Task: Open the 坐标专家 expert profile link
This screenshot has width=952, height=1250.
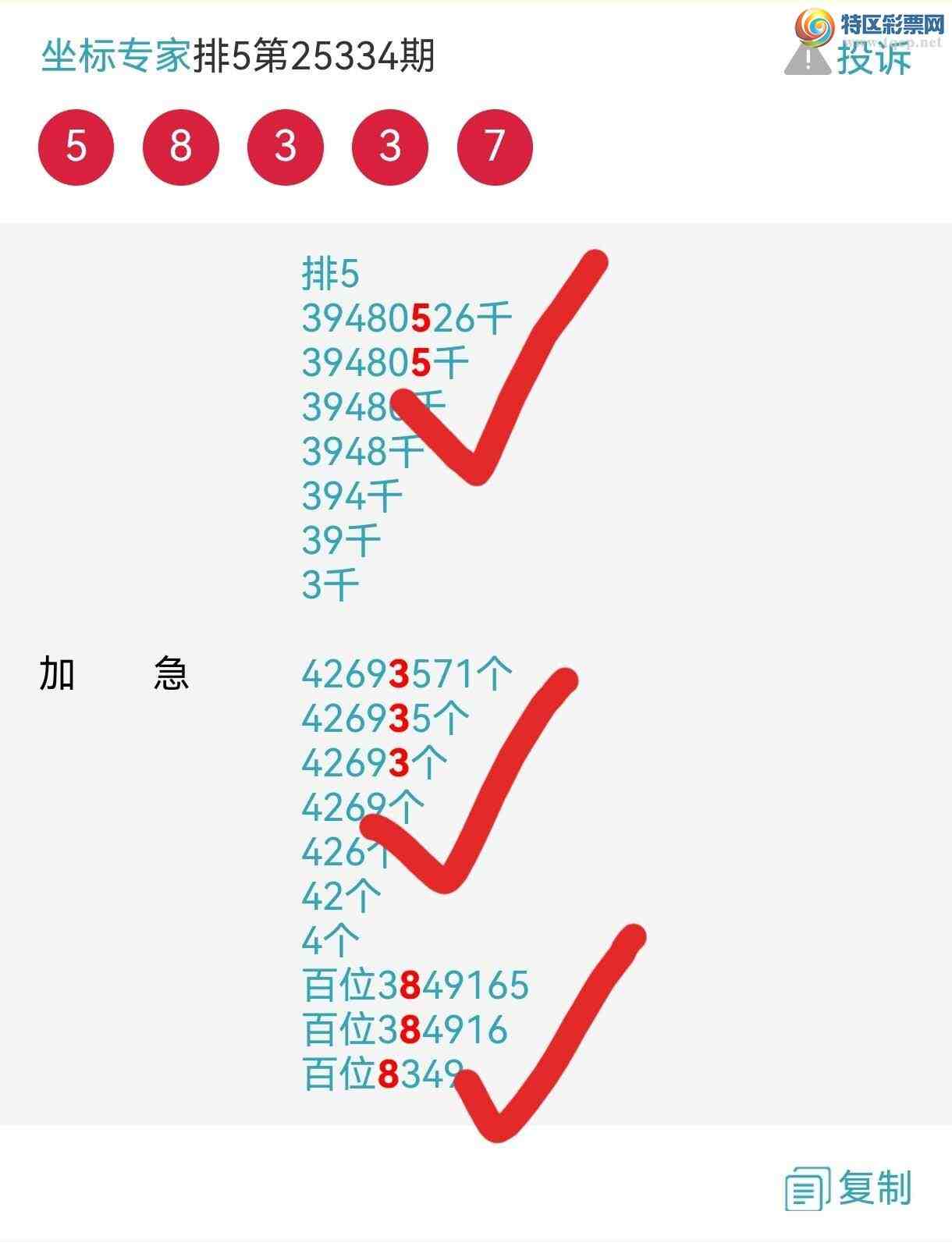Action: point(115,56)
